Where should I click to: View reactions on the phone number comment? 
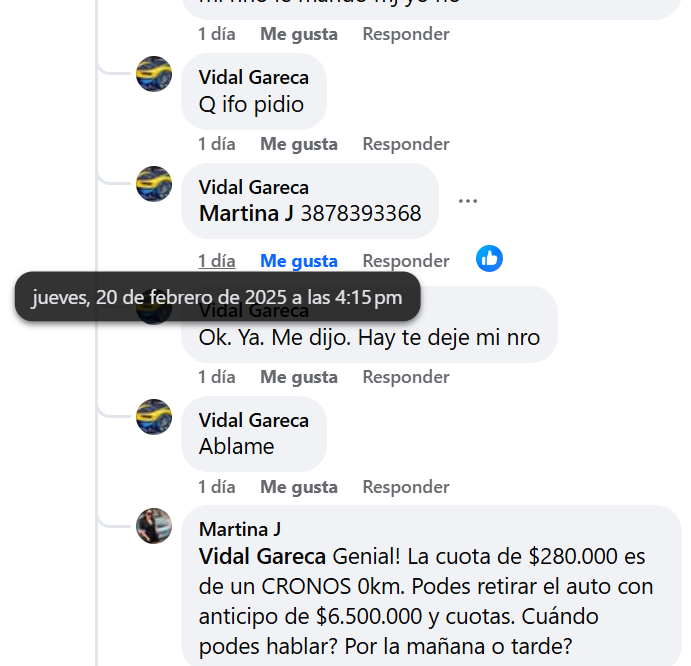(x=489, y=259)
